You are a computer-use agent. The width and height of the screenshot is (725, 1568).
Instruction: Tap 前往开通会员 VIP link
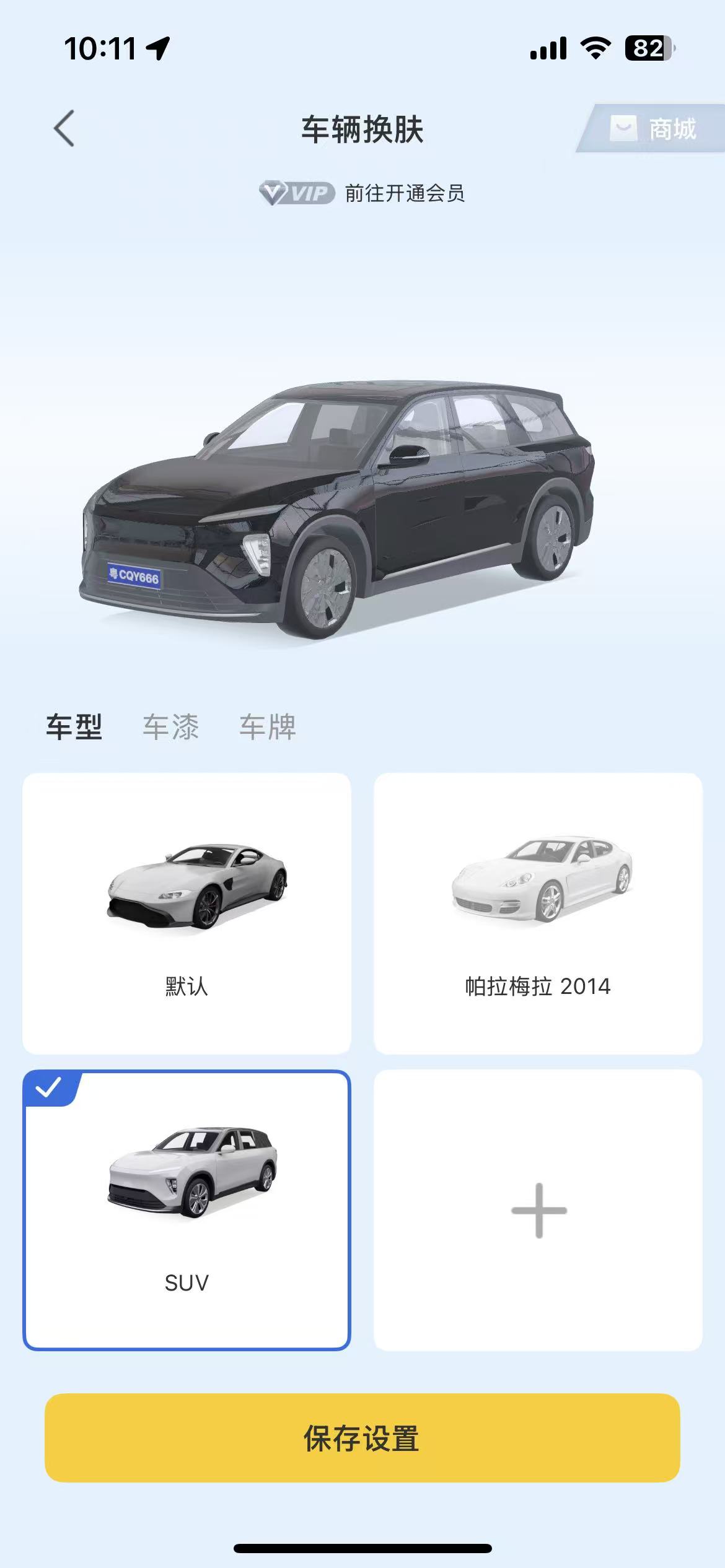[362, 193]
